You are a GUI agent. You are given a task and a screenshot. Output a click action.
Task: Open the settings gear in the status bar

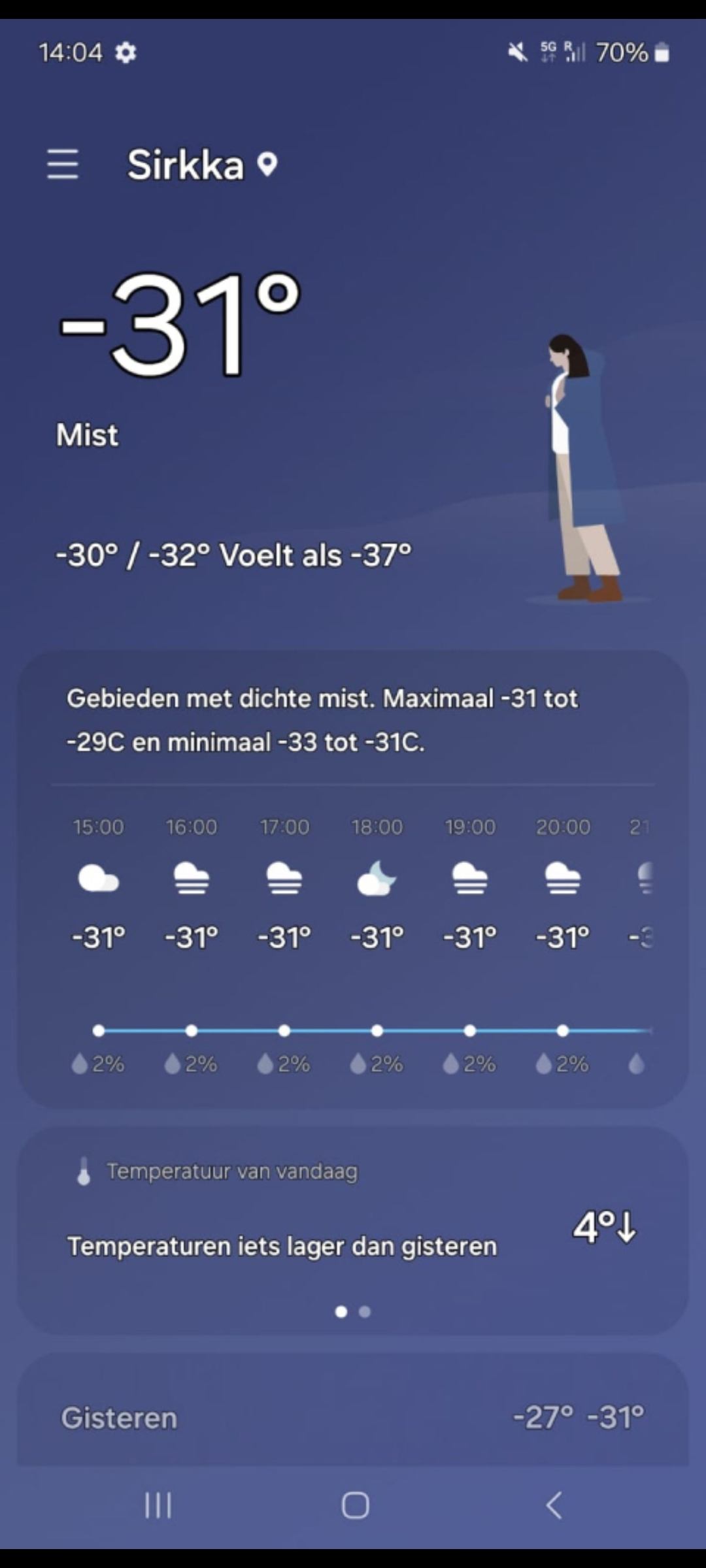click(x=126, y=52)
